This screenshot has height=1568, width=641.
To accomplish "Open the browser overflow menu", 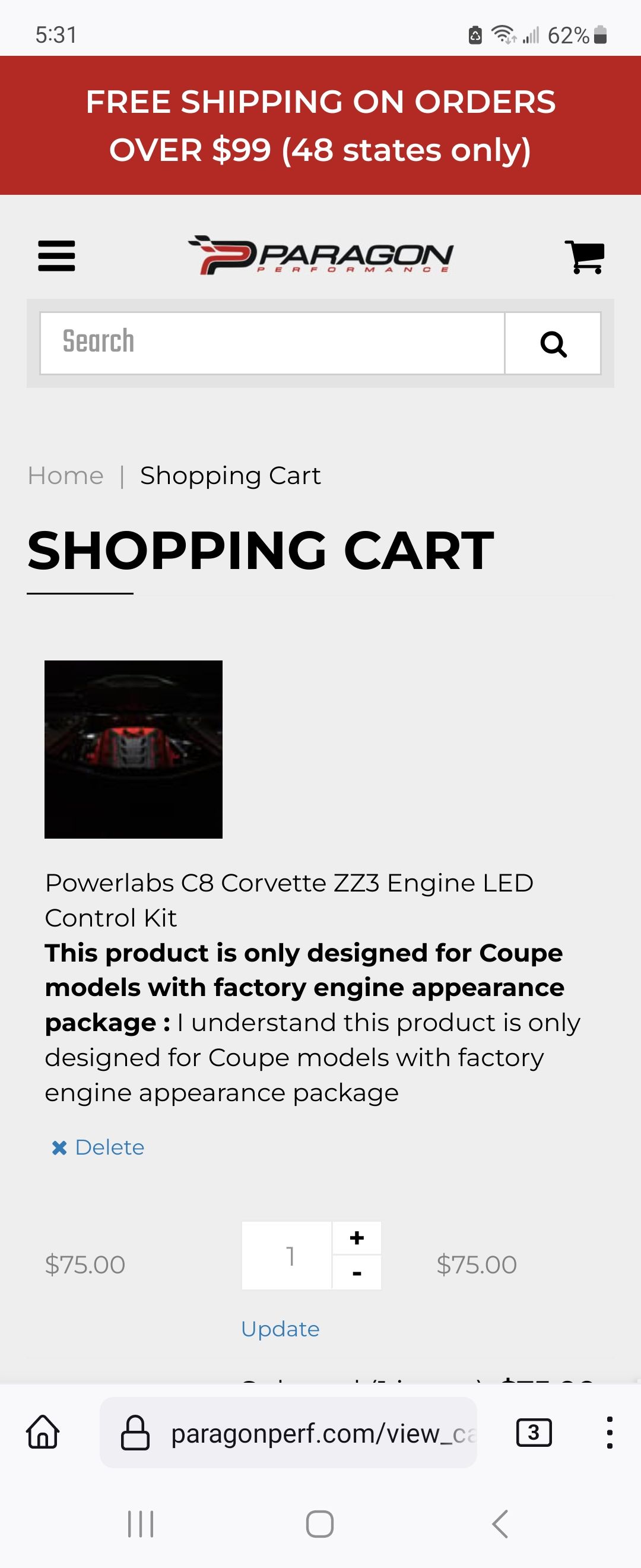I will click(x=609, y=1433).
